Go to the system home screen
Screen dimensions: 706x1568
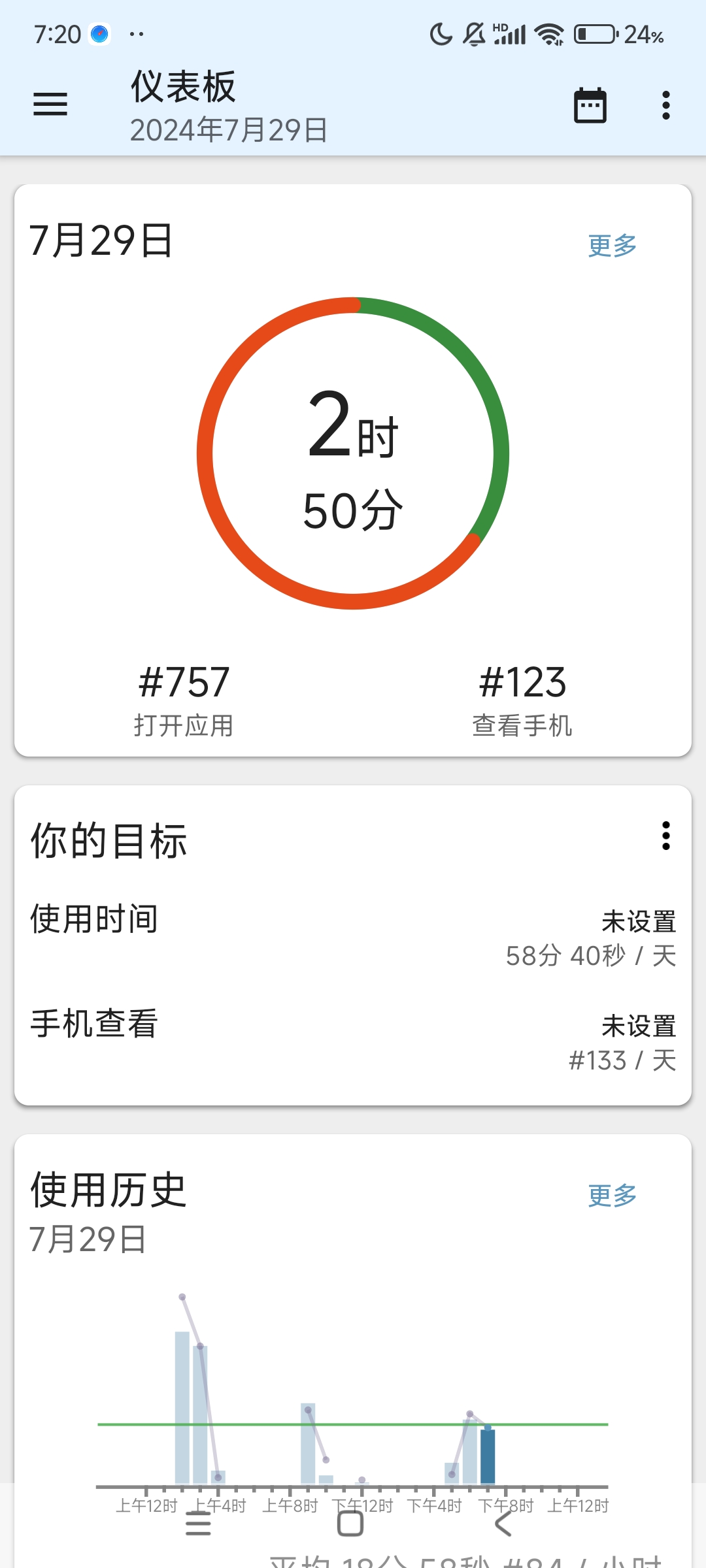click(x=350, y=1524)
